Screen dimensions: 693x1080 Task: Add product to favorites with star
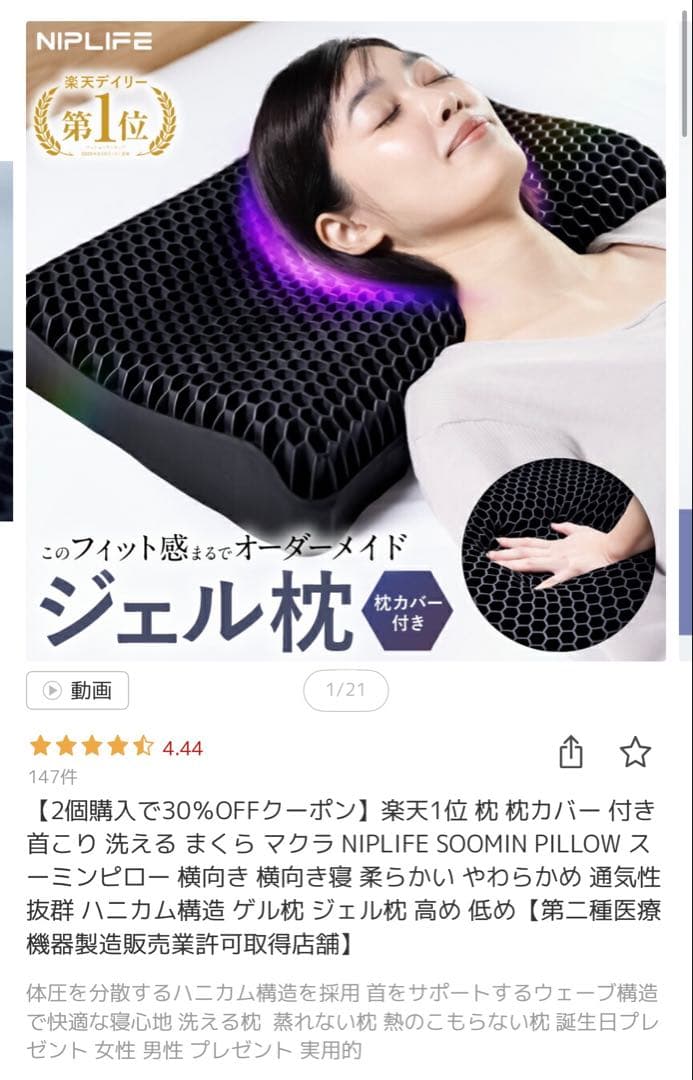(x=635, y=752)
